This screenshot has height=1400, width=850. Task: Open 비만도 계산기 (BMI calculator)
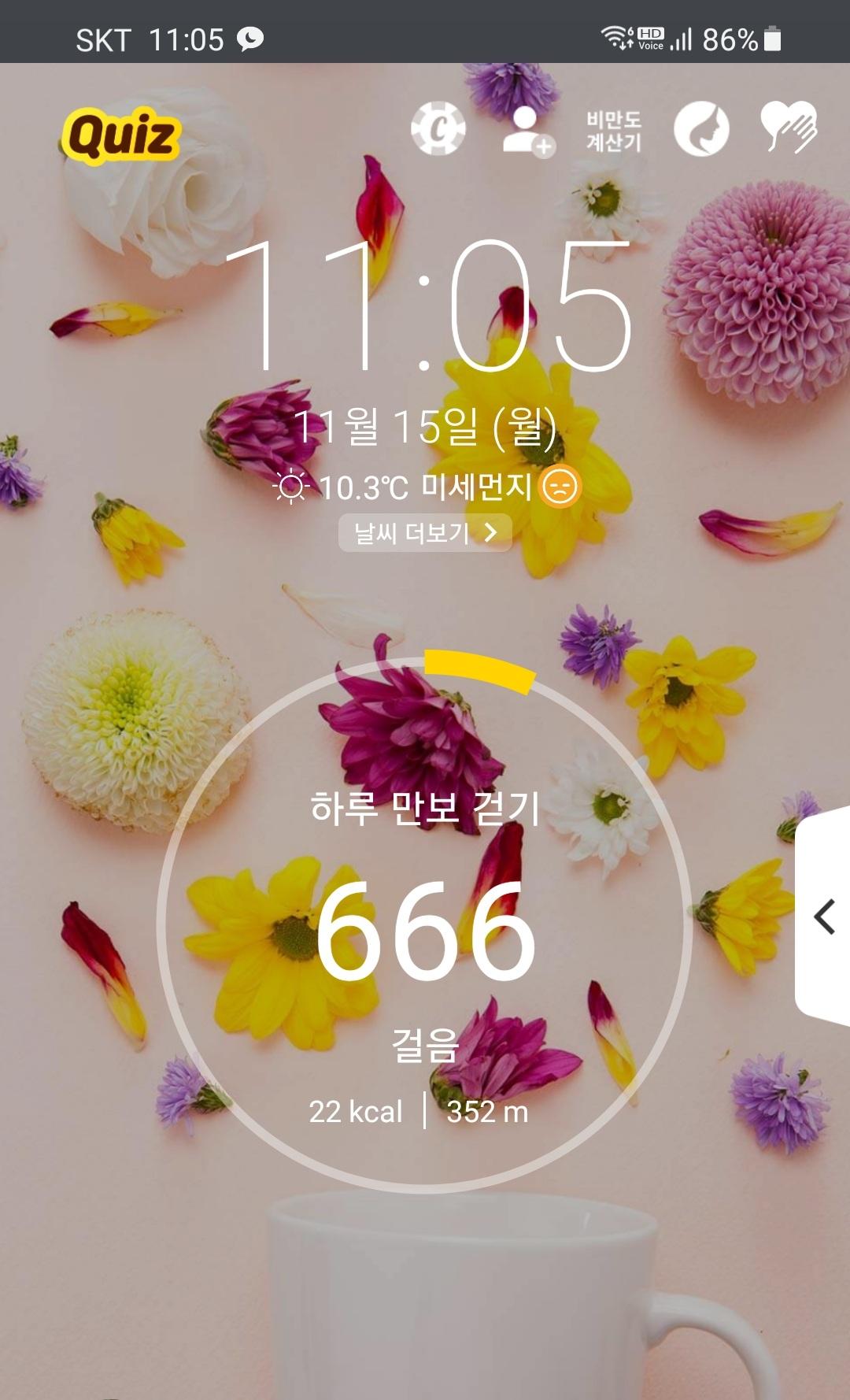[x=614, y=131]
